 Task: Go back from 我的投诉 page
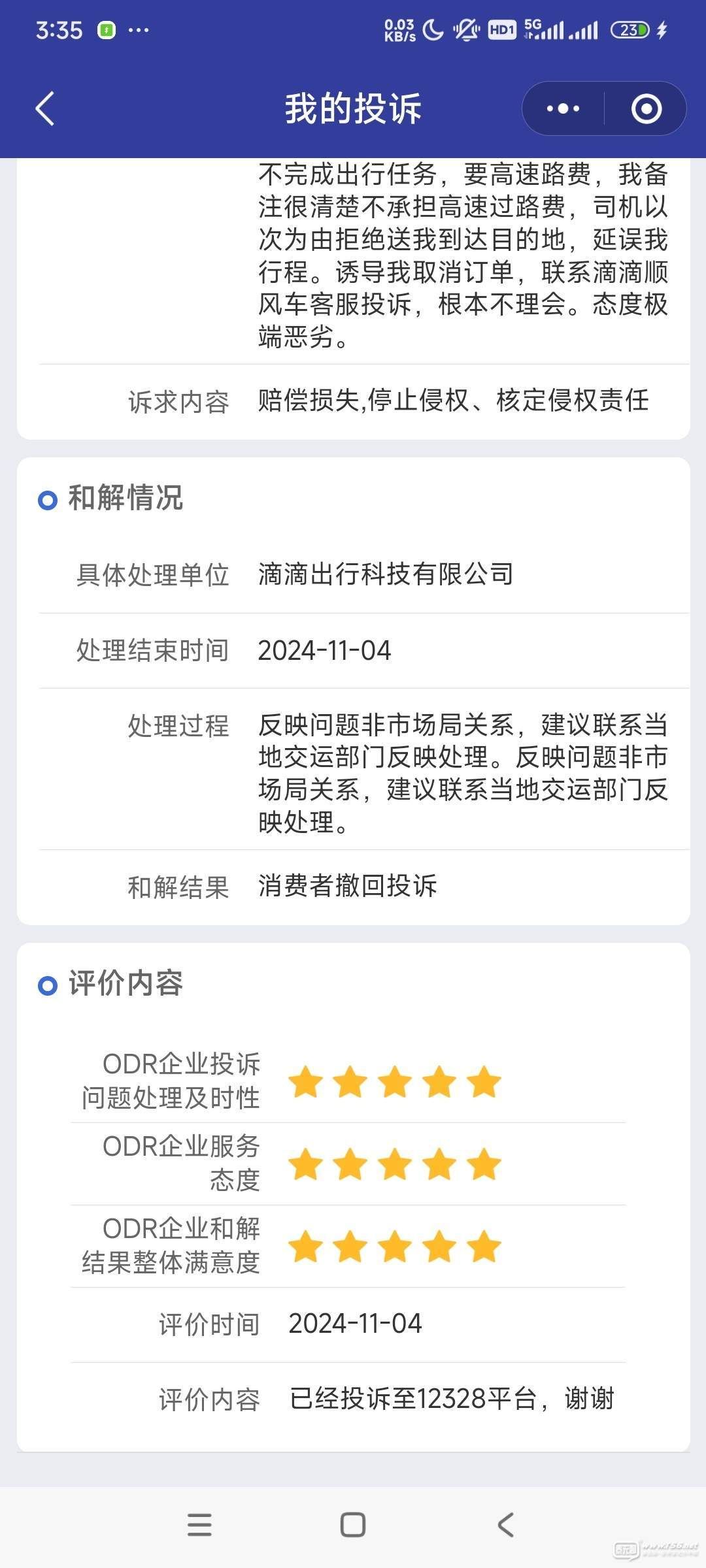pyautogui.click(x=44, y=108)
